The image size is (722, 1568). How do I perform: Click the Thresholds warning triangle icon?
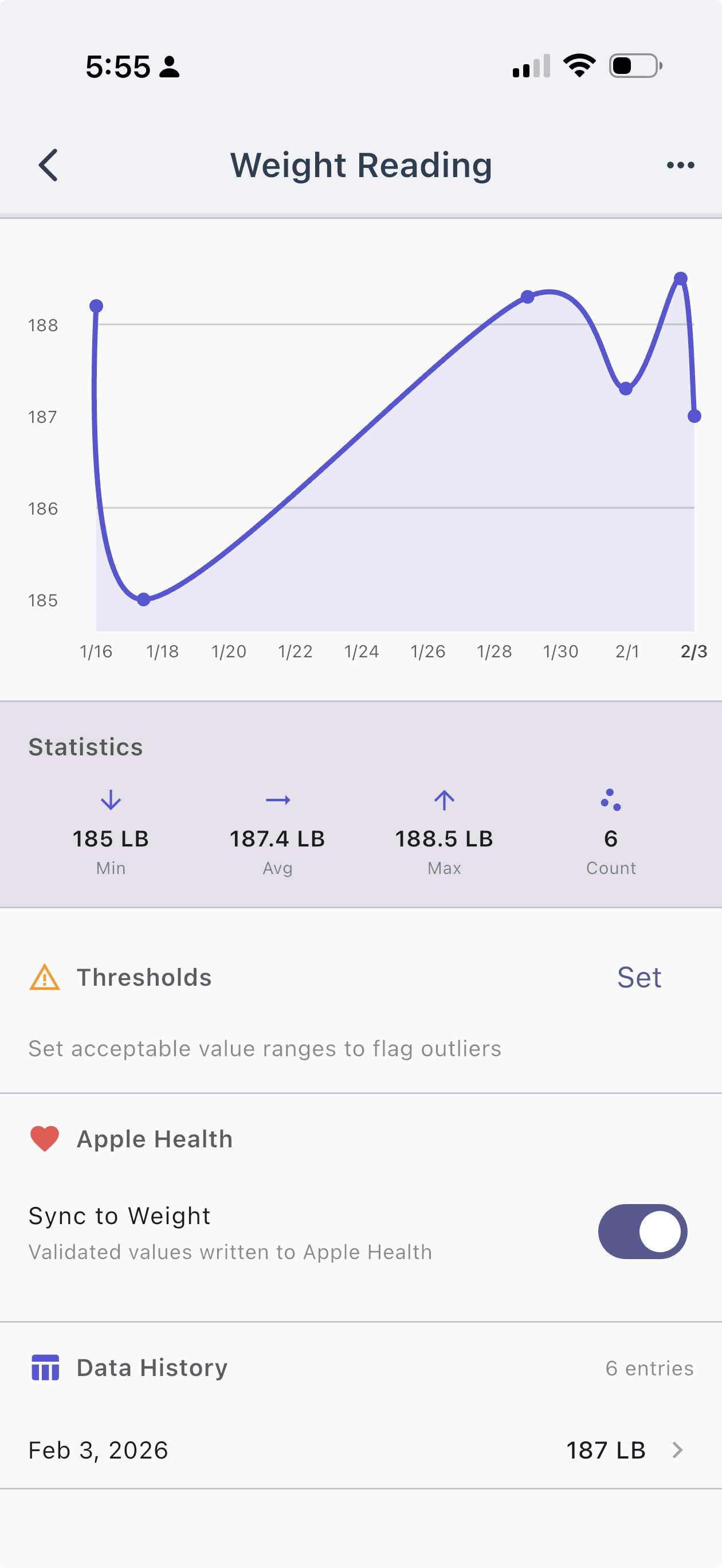click(46, 977)
